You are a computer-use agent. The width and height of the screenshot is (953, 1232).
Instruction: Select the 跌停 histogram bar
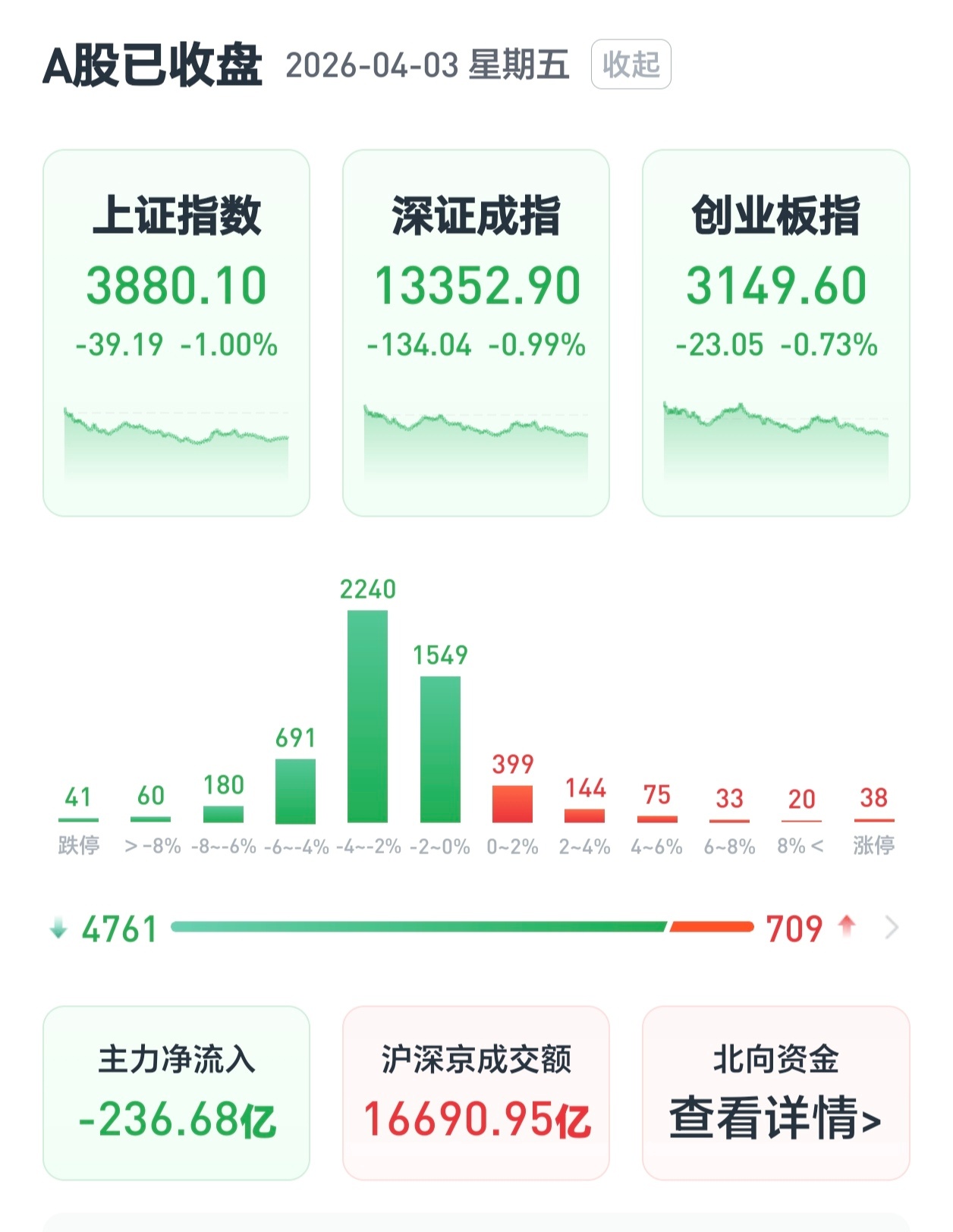tap(78, 822)
